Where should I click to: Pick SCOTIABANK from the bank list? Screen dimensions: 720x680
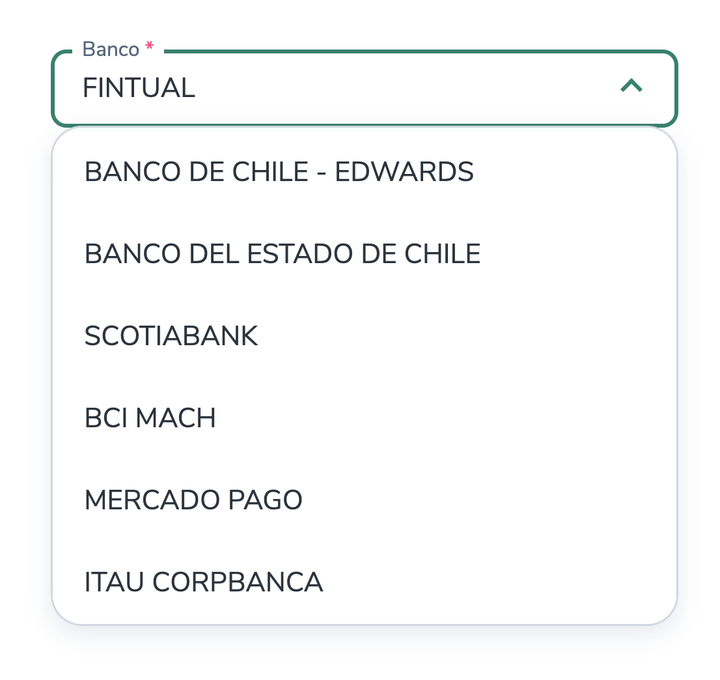(171, 336)
